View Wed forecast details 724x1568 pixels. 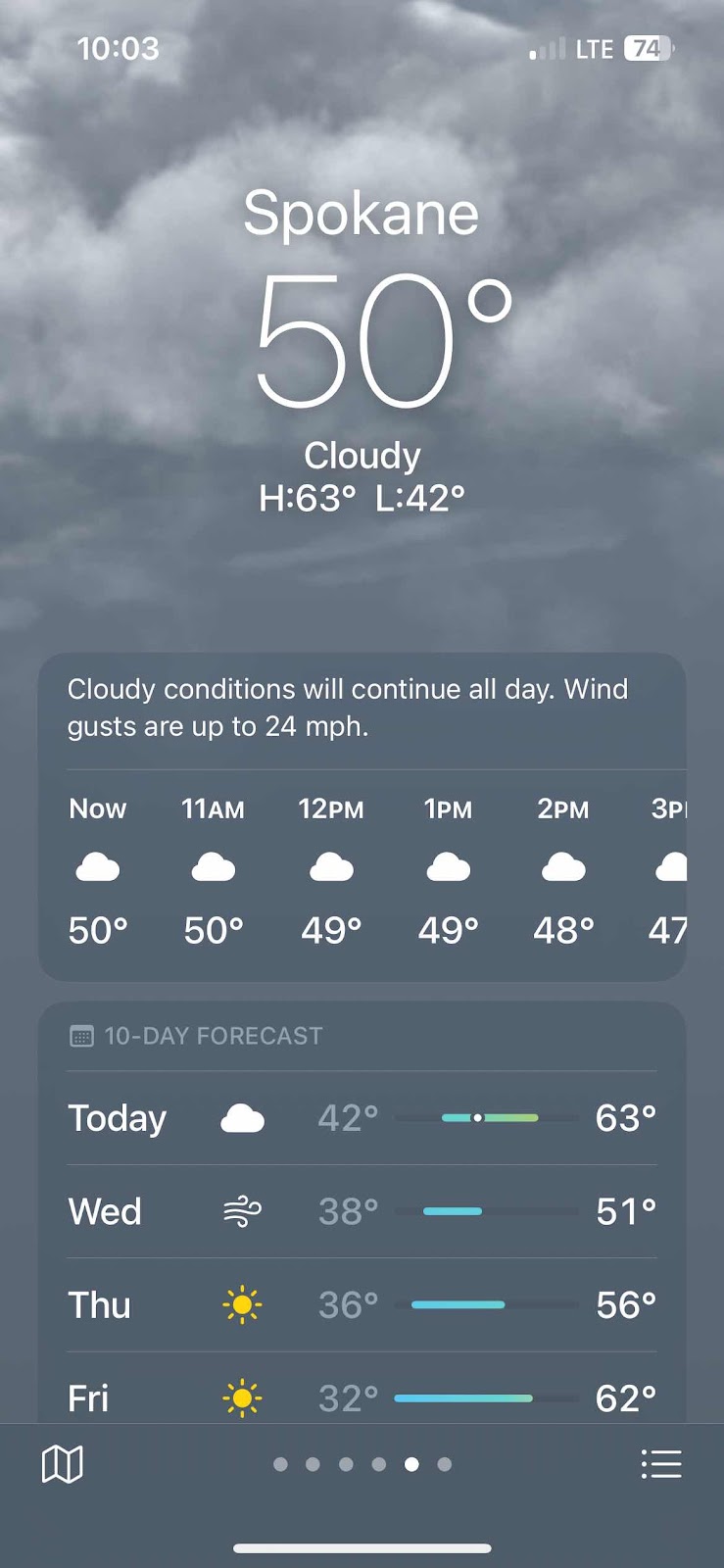tap(362, 1212)
